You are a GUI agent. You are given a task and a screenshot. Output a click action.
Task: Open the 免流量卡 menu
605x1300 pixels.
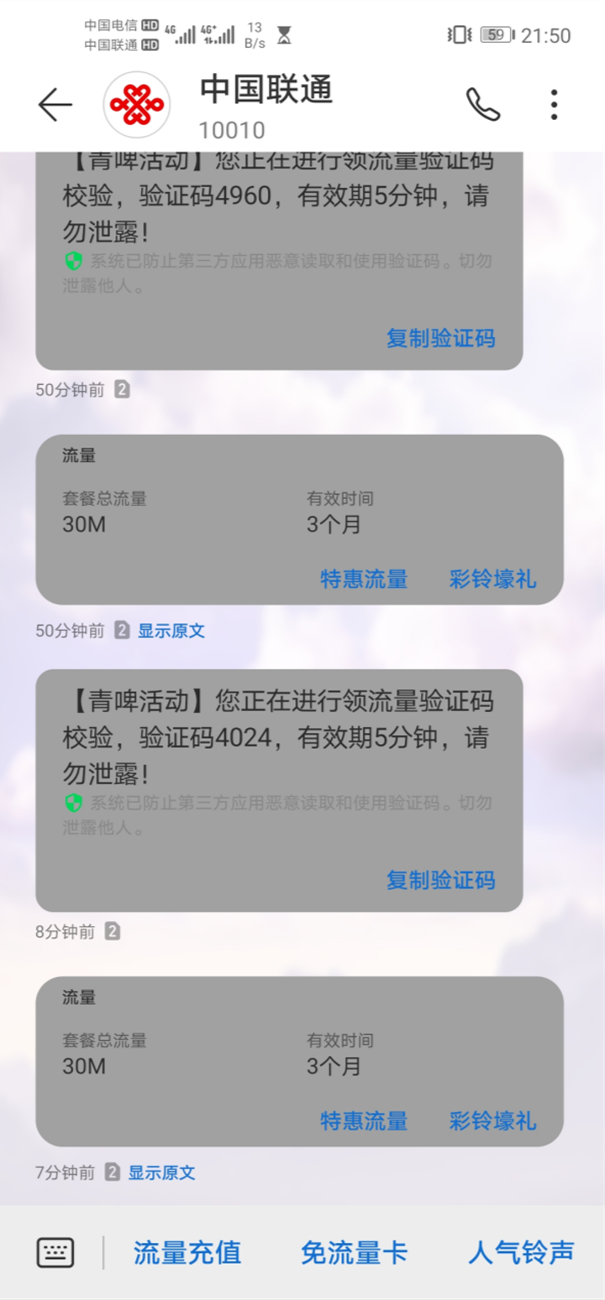pyautogui.click(x=354, y=1252)
